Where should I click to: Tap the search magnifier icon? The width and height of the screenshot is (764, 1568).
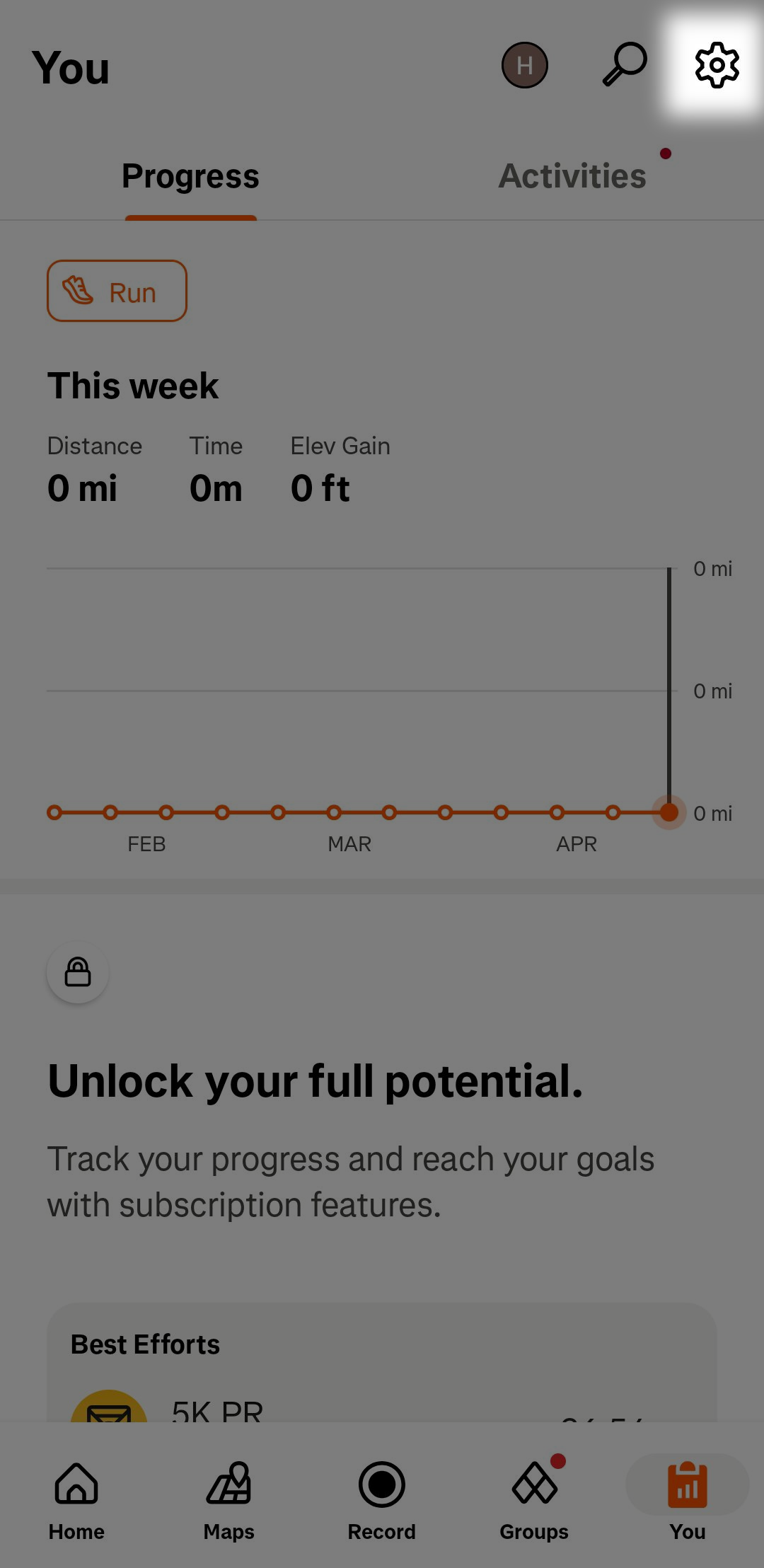point(625,65)
